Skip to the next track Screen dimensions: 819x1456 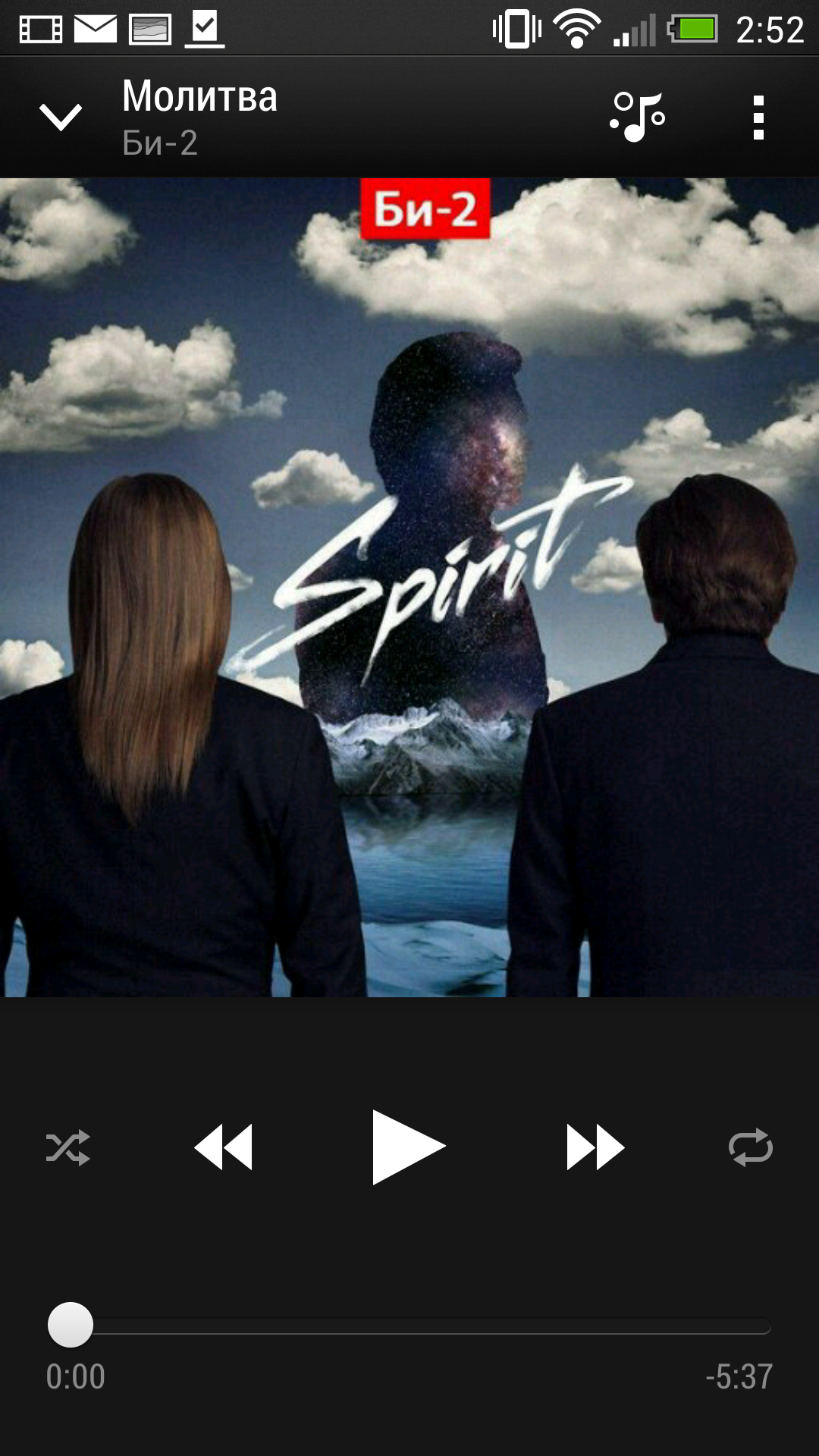pos(595,1147)
